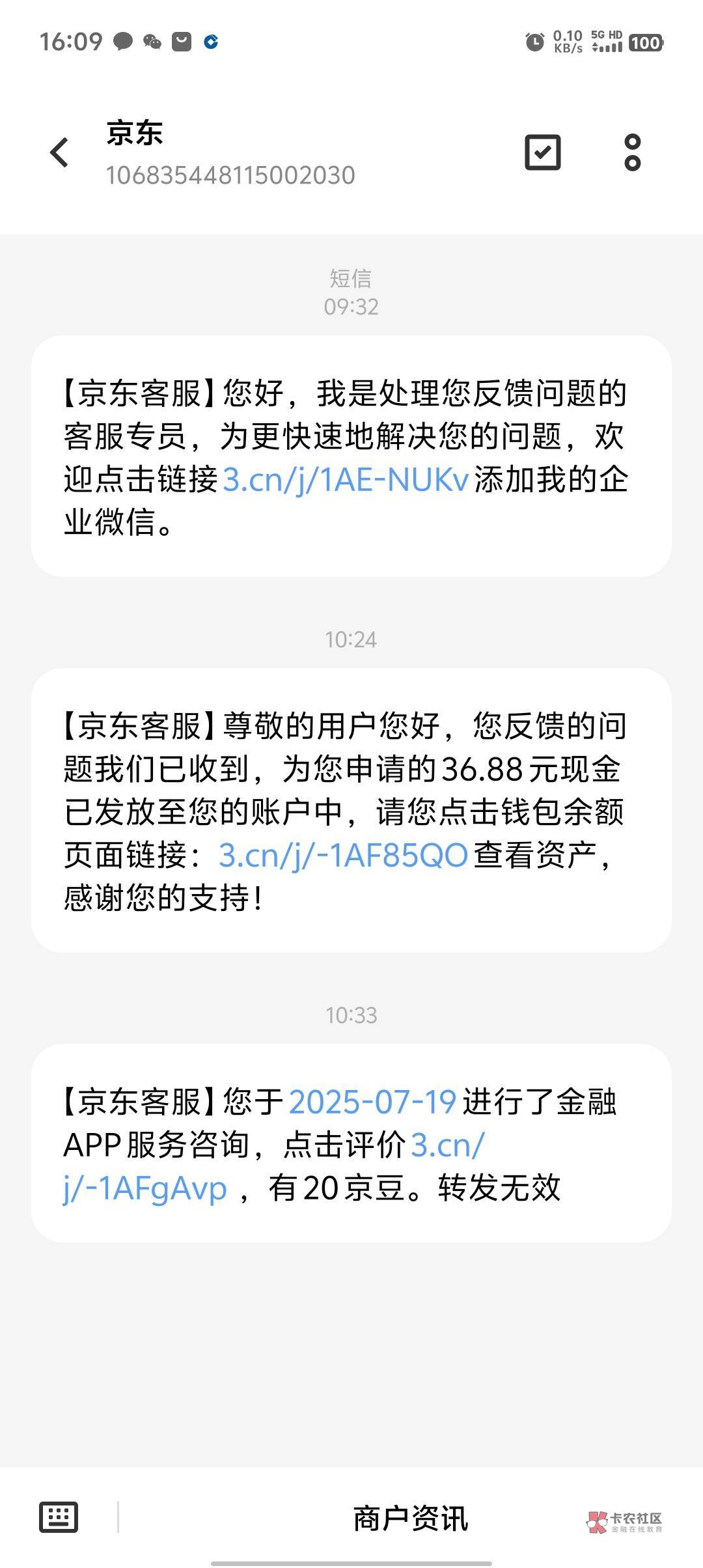
Task: Switch to the keyboard input
Action: click(x=59, y=1517)
